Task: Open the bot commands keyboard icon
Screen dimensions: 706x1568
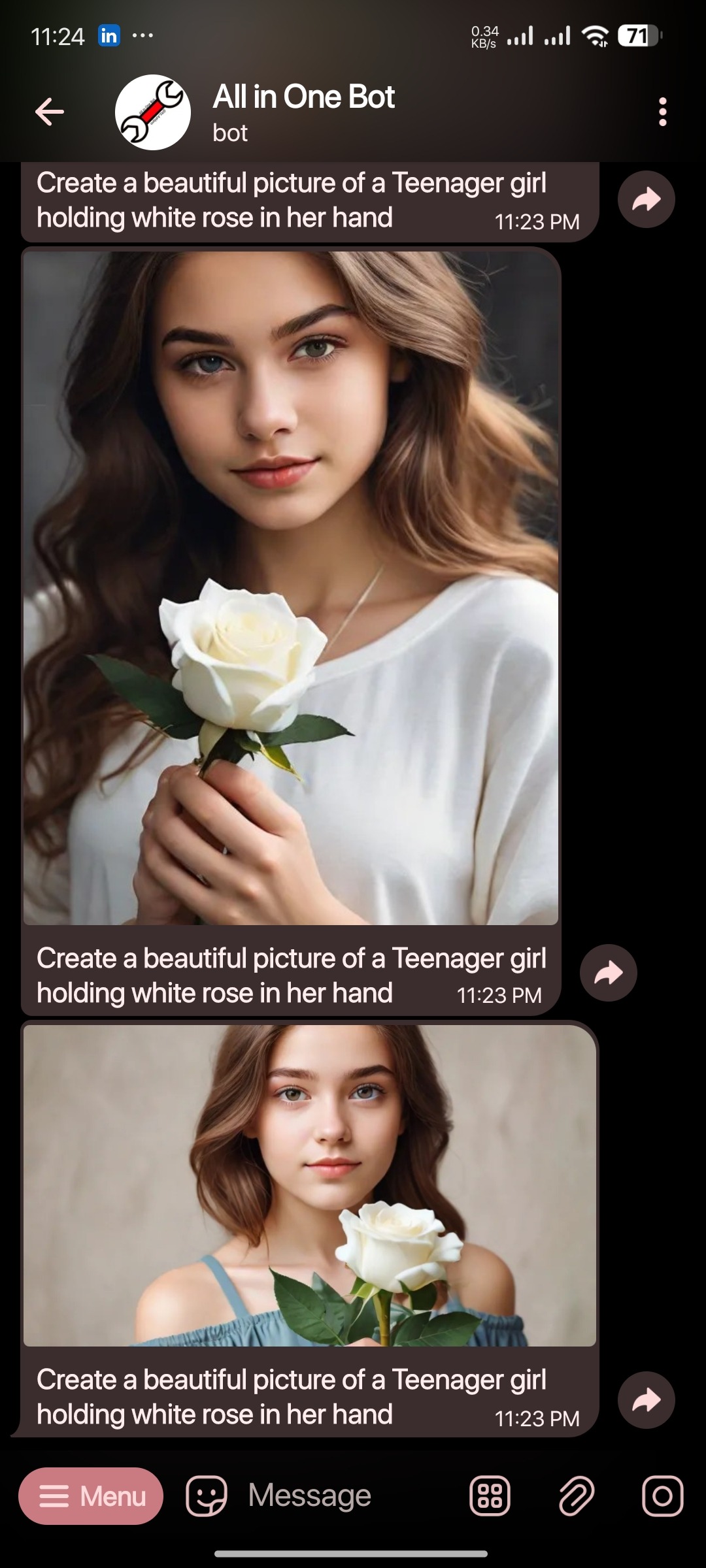Action: (x=490, y=1495)
